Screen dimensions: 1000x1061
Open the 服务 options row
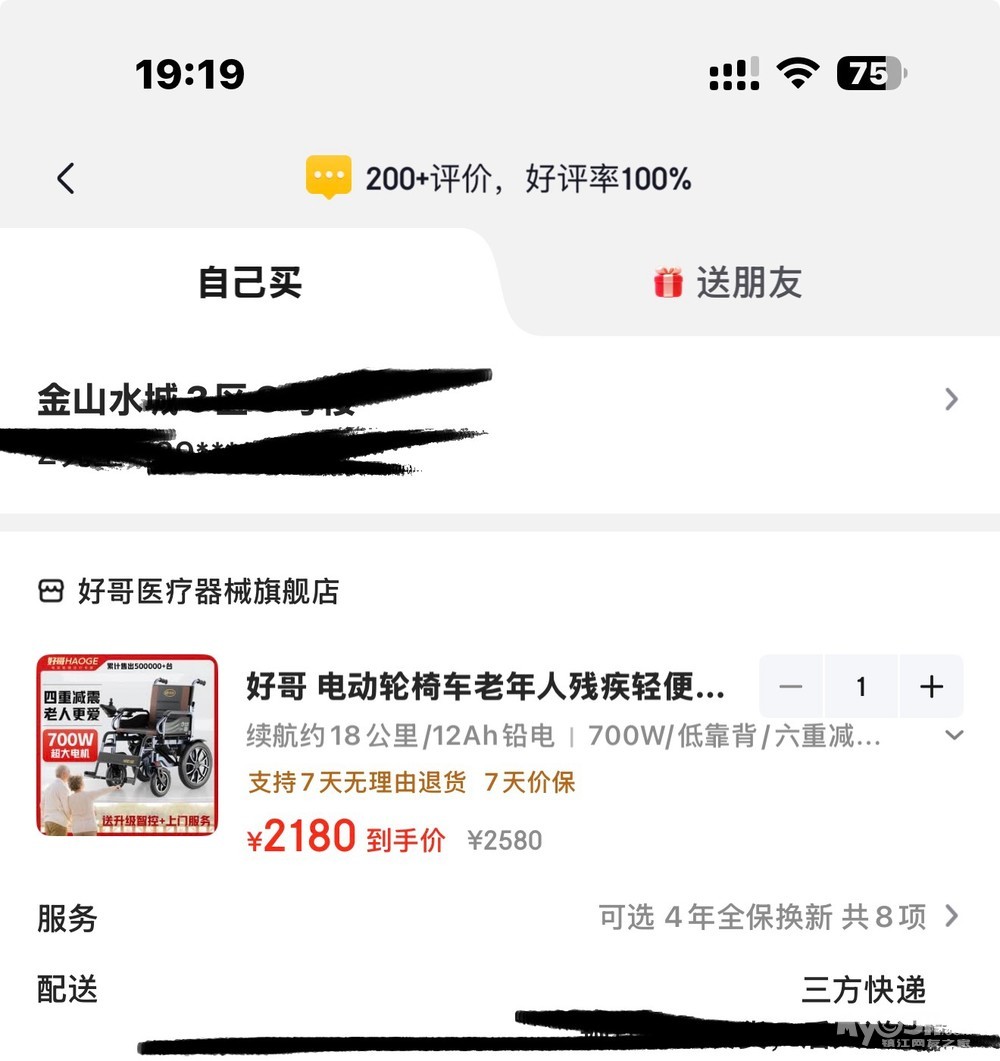(x=500, y=917)
